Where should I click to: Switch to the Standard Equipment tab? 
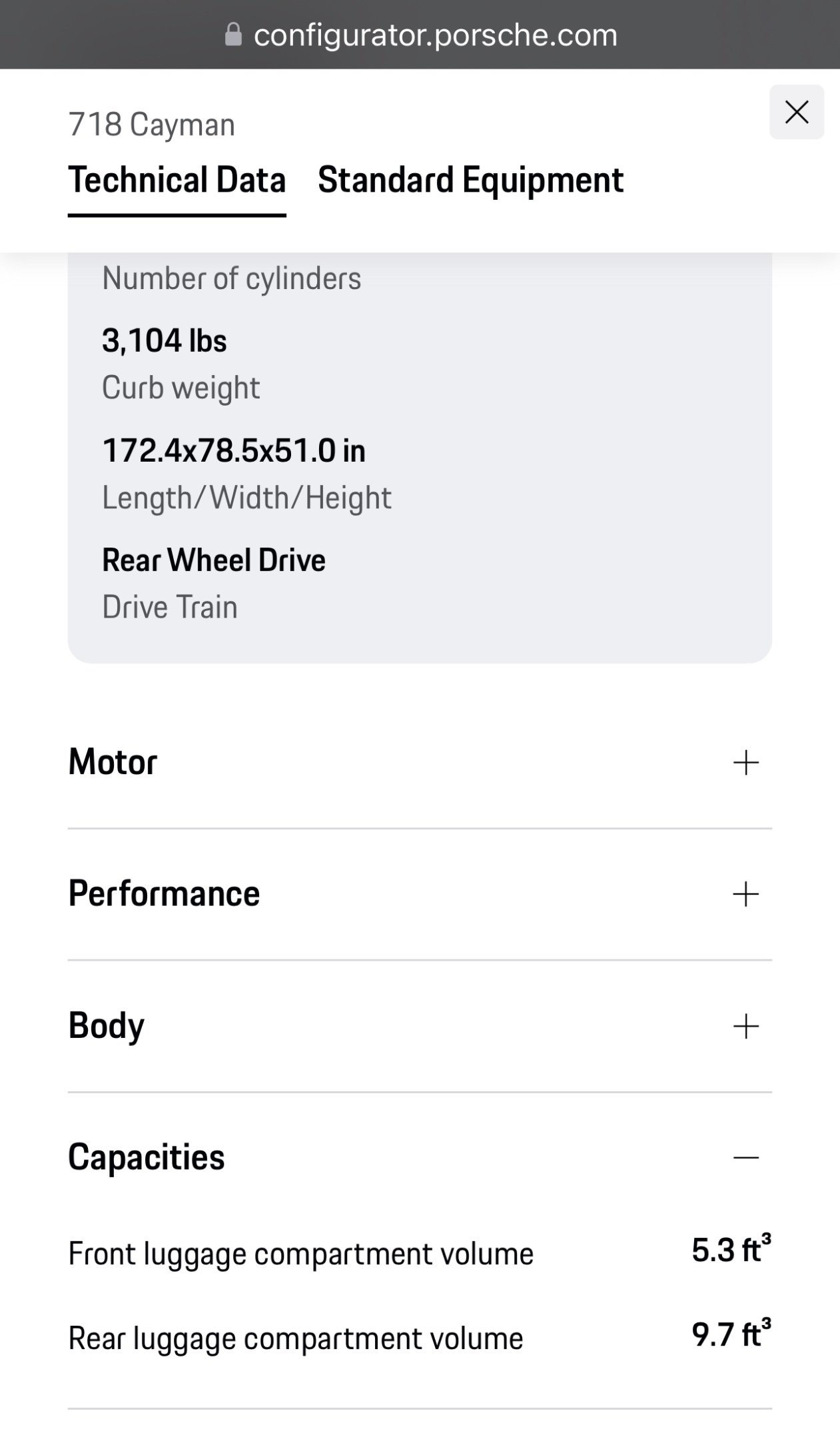(470, 180)
